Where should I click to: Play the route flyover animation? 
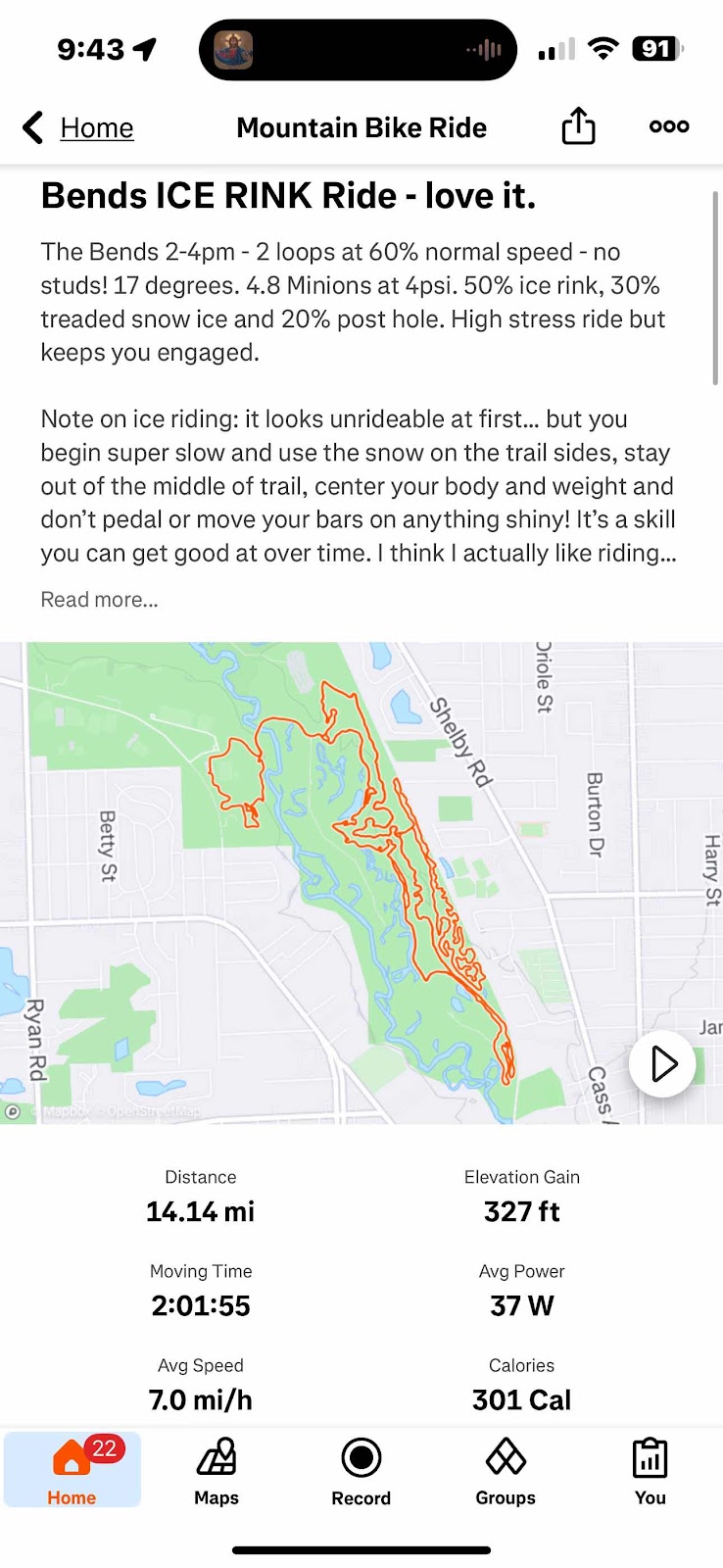(663, 1063)
